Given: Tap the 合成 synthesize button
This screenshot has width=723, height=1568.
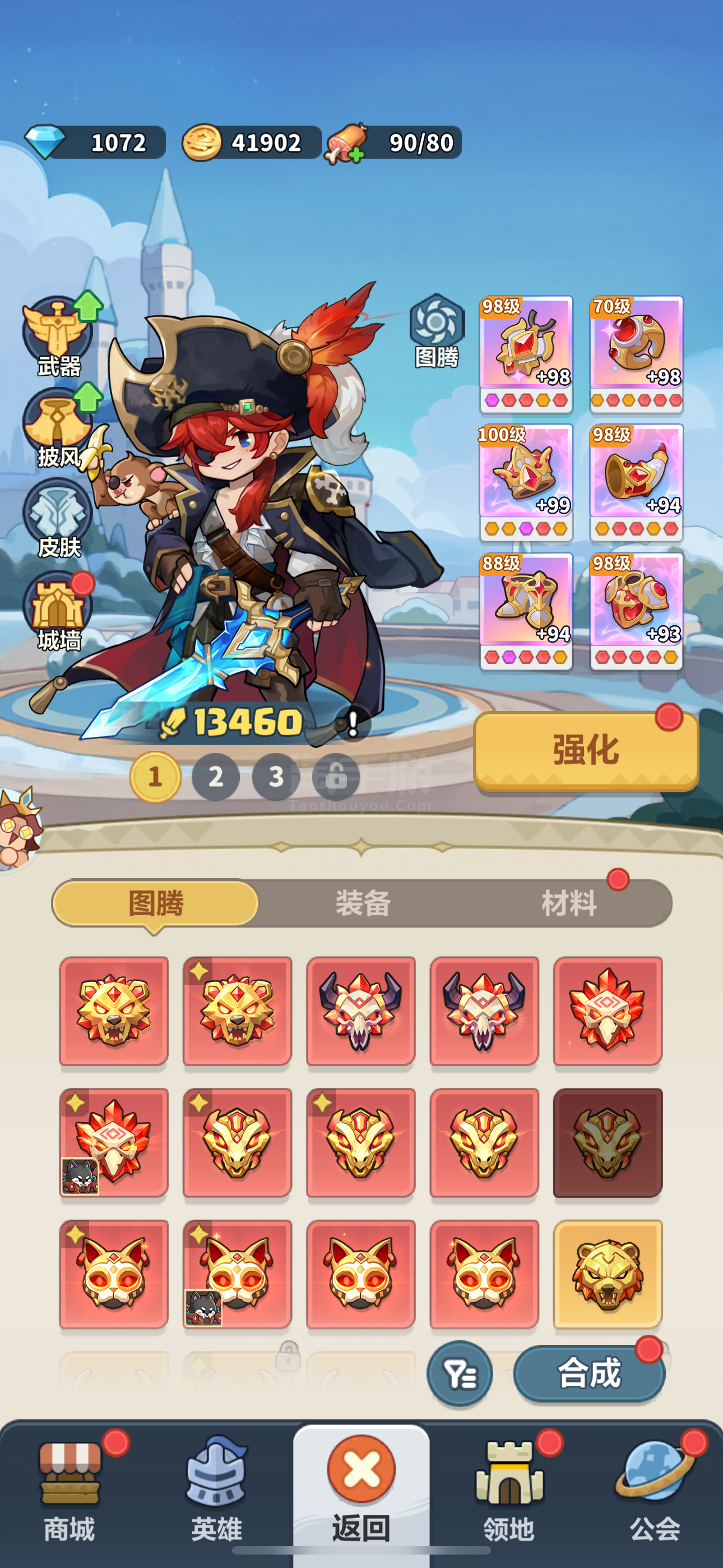Looking at the screenshot, I should click(x=589, y=1373).
